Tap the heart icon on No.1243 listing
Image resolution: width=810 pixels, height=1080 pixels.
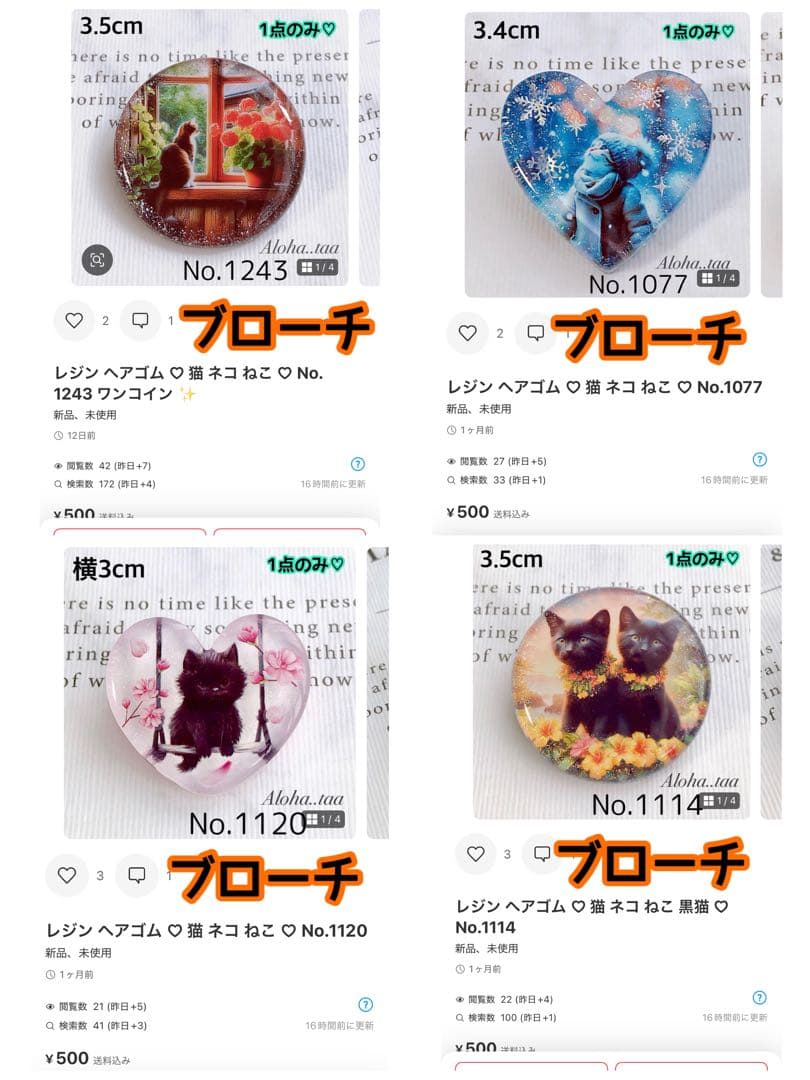pos(74,321)
